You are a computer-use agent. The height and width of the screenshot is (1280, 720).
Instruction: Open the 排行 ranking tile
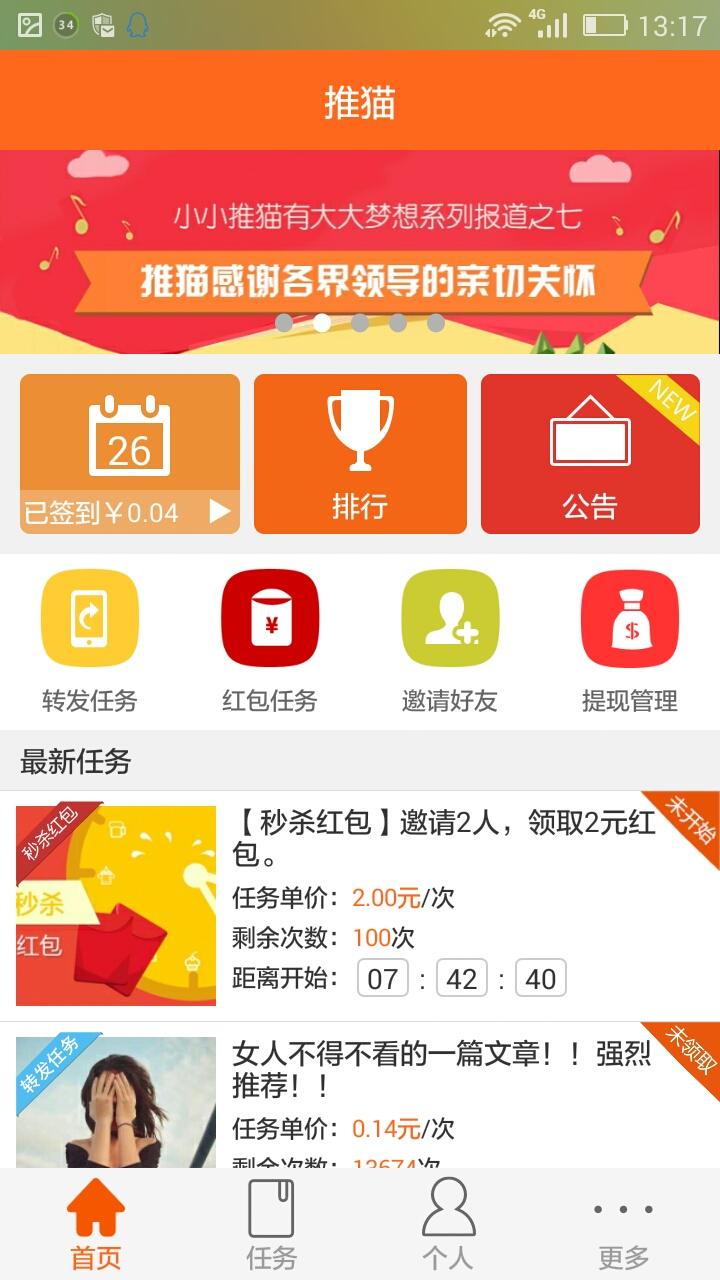(x=360, y=454)
